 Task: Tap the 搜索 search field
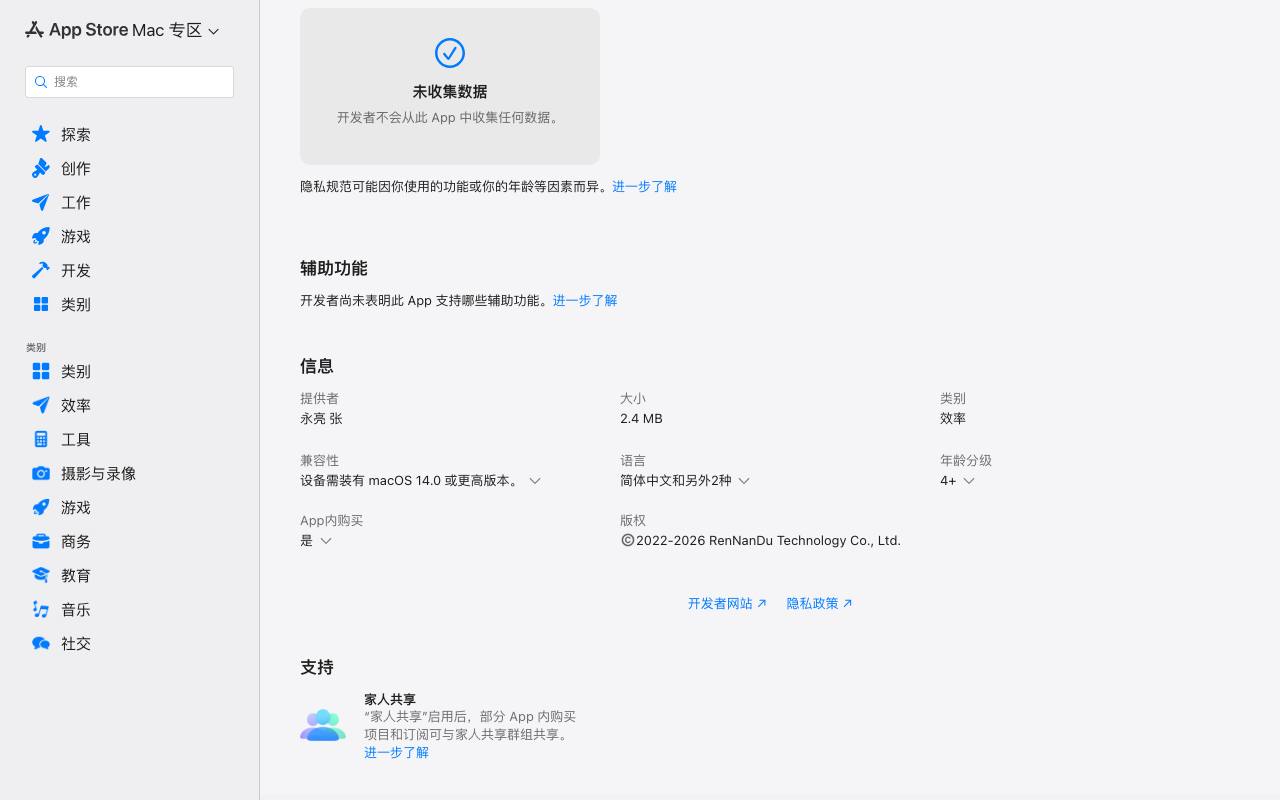tap(129, 82)
